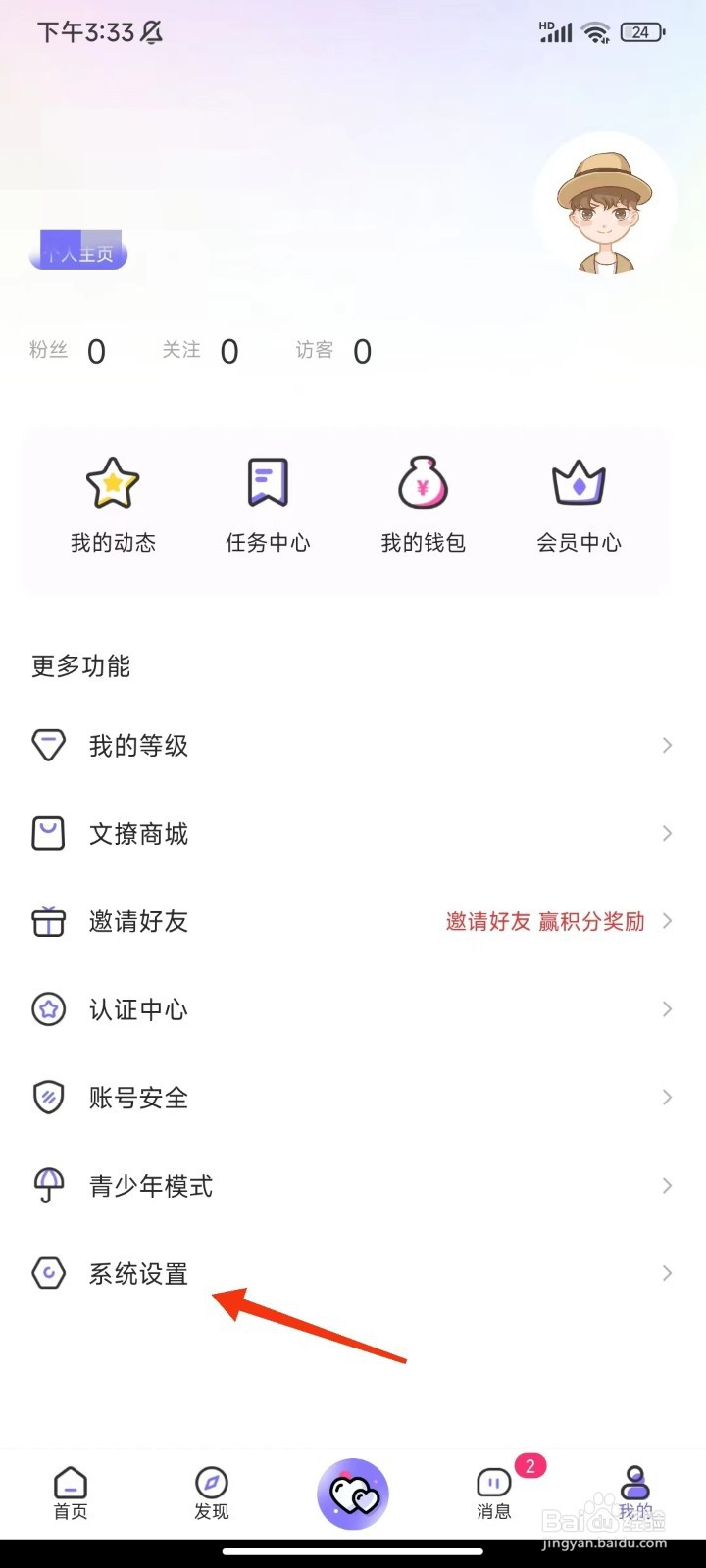This screenshot has height=1568, width=706.
Task: Expand the 我的等级 row chevron
Action: [668, 745]
